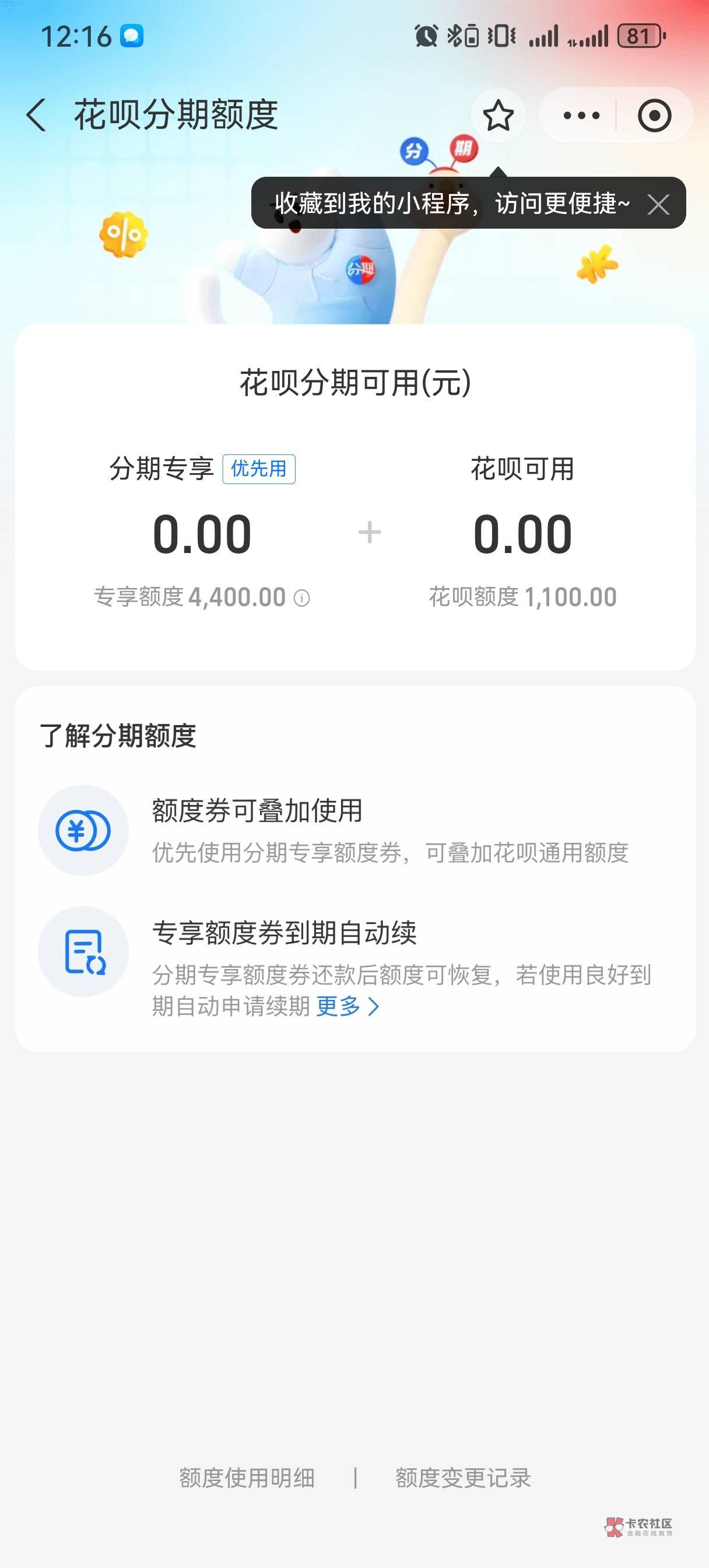This screenshot has height=1568, width=709.
Task: Favorite this mini program with the star icon
Action: coord(498,116)
